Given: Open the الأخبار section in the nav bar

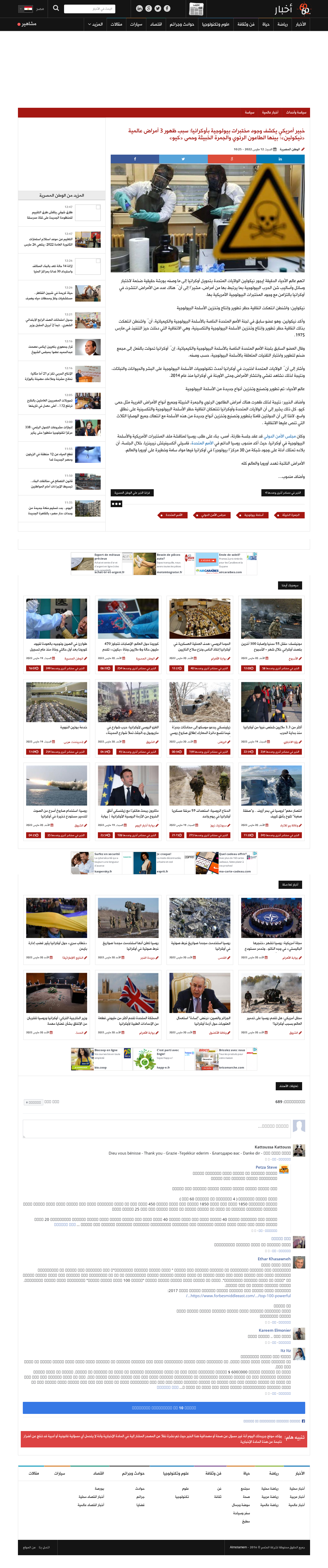Looking at the screenshot, I should 301,24.
